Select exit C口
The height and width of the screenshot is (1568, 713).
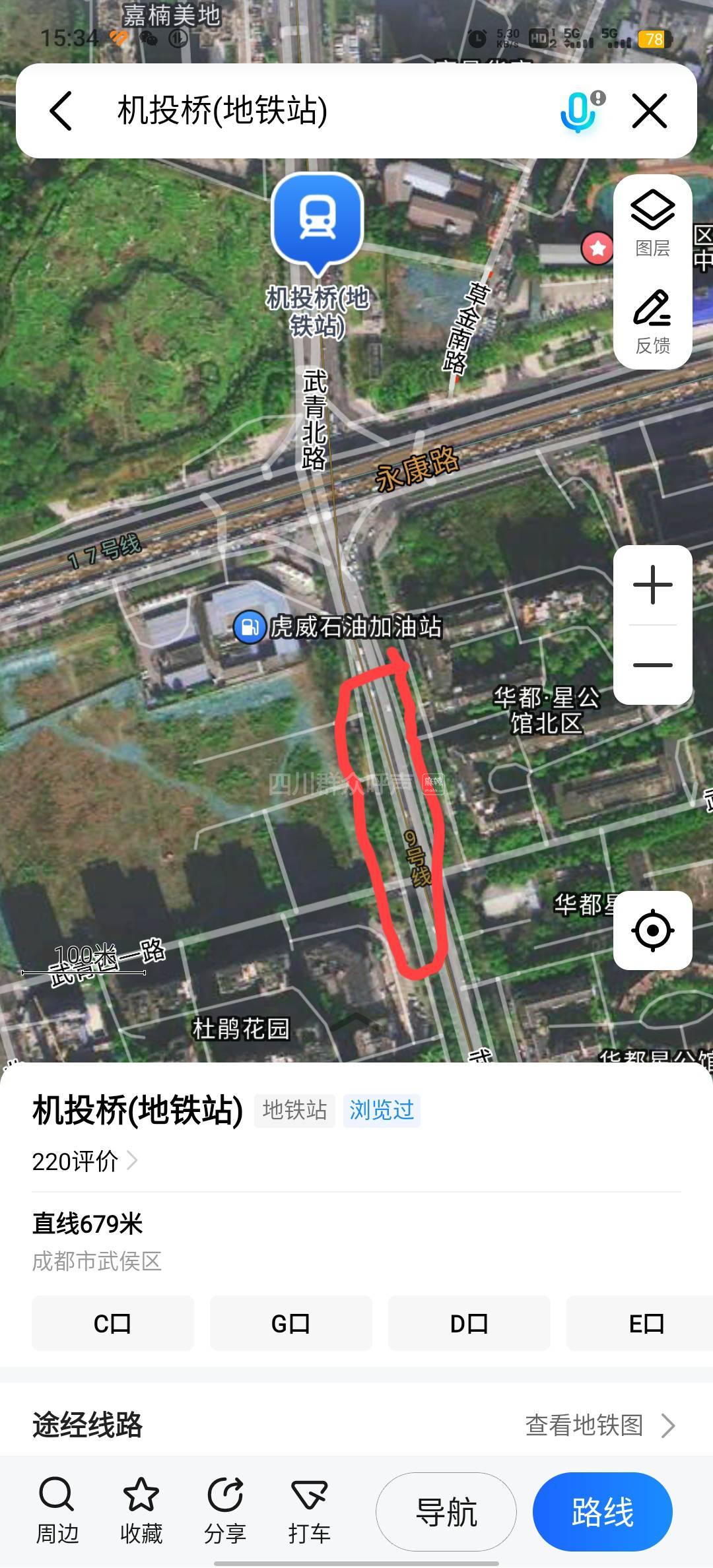pos(113,1323)
